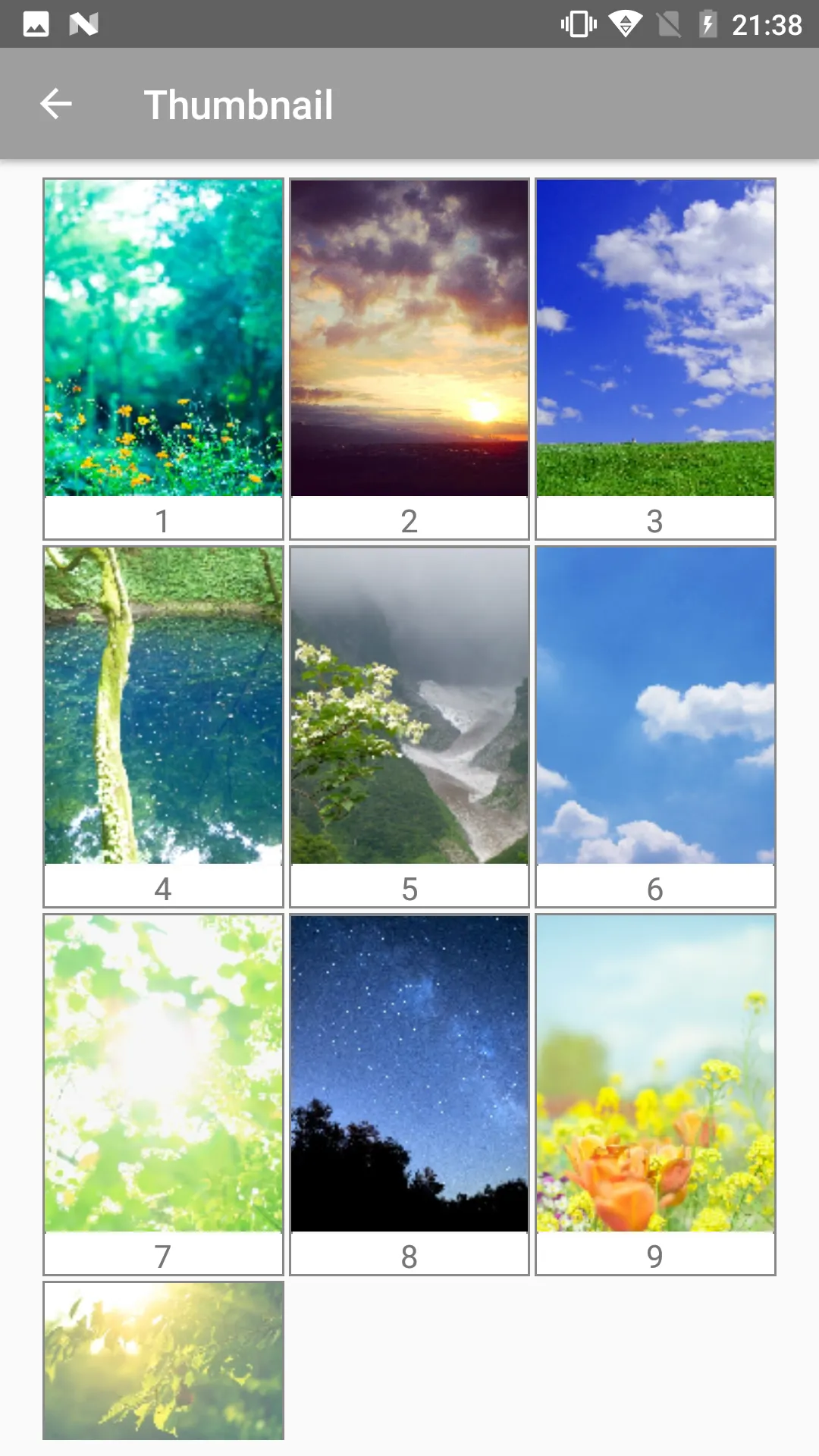Click the number label under image 5
Screen dimensions: 819x1456
(x=409, y=887)
